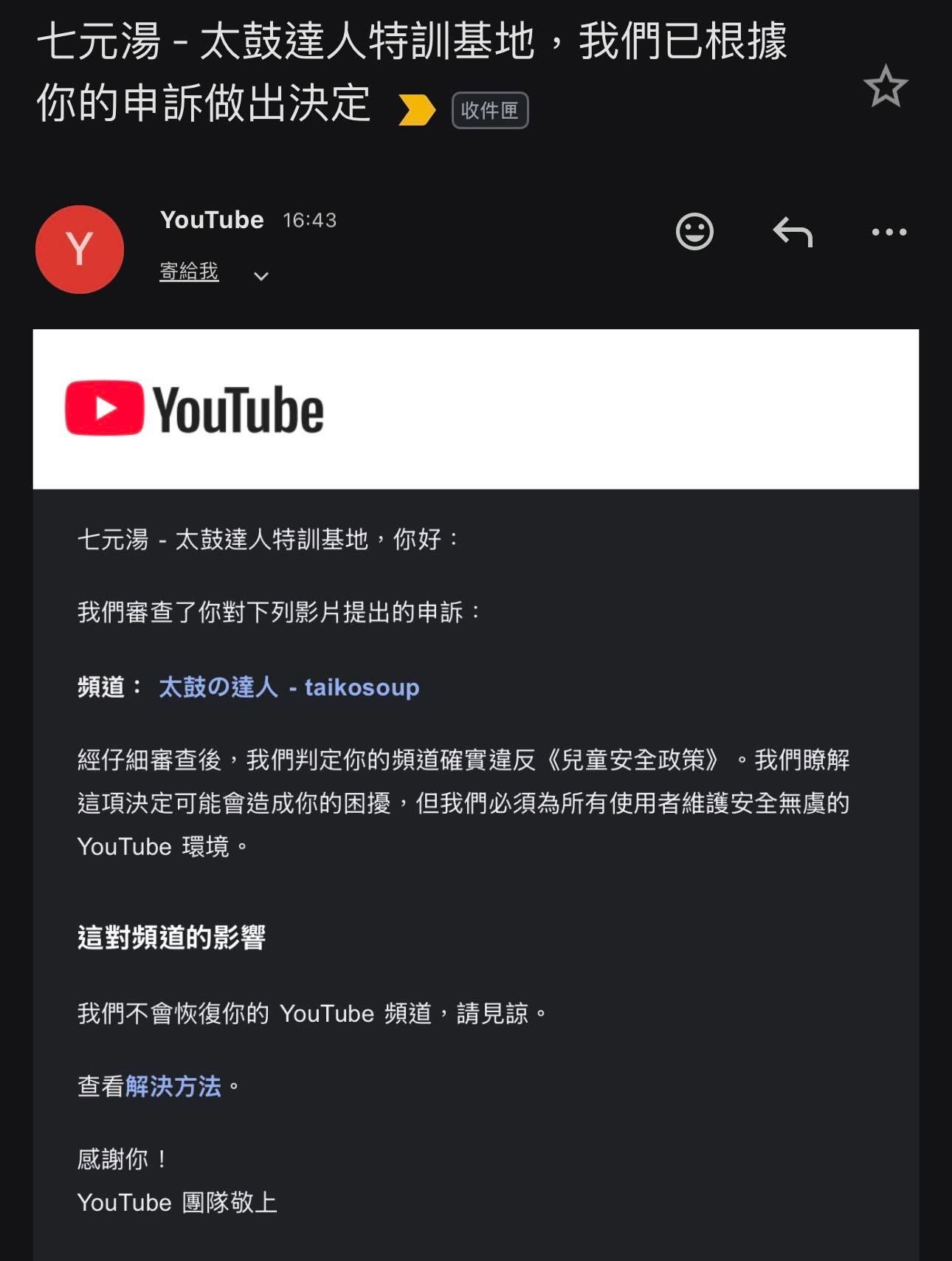Open the more options three-dot menu
The image size is (952, 1261).
(x=889, y=233)
